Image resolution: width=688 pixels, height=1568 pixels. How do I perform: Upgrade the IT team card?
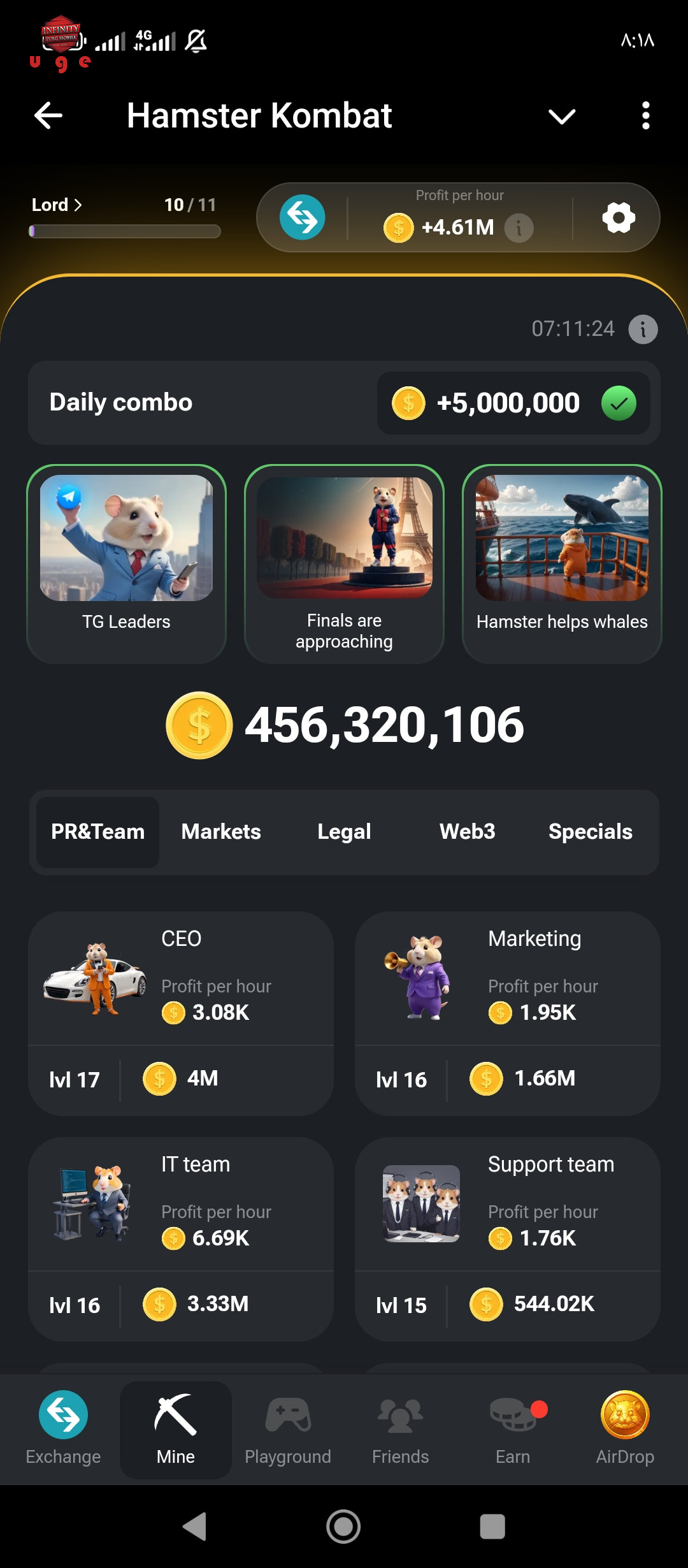click(x=181, y=1239)
